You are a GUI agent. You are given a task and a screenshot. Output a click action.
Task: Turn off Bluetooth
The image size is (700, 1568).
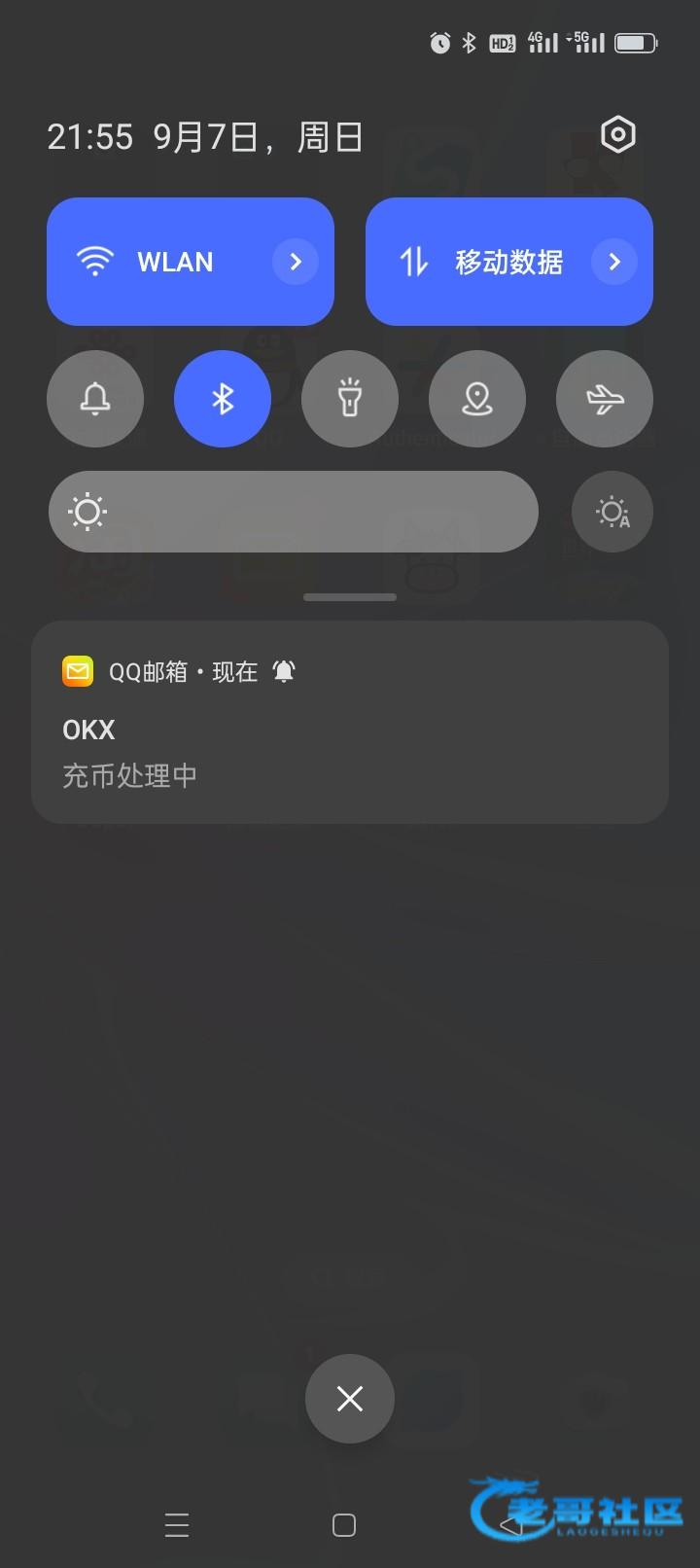coord(223,399)
